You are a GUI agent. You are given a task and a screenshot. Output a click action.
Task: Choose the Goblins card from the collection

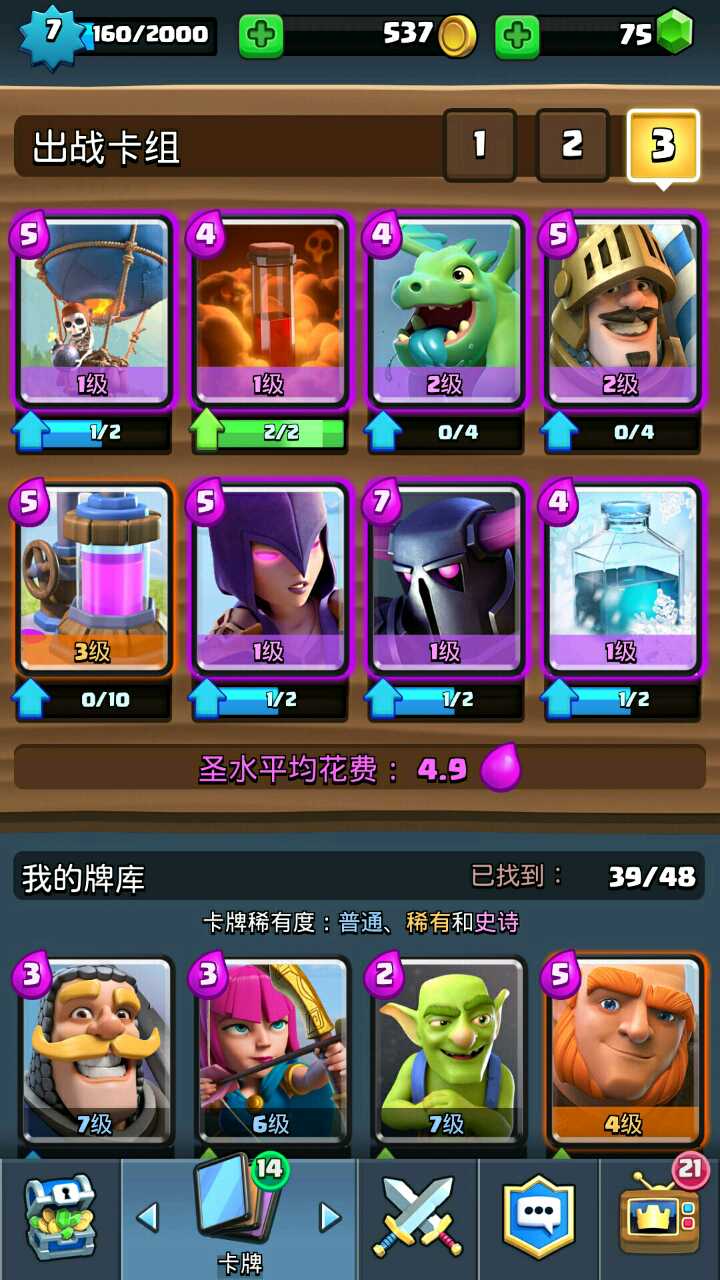click(446, 1050)
